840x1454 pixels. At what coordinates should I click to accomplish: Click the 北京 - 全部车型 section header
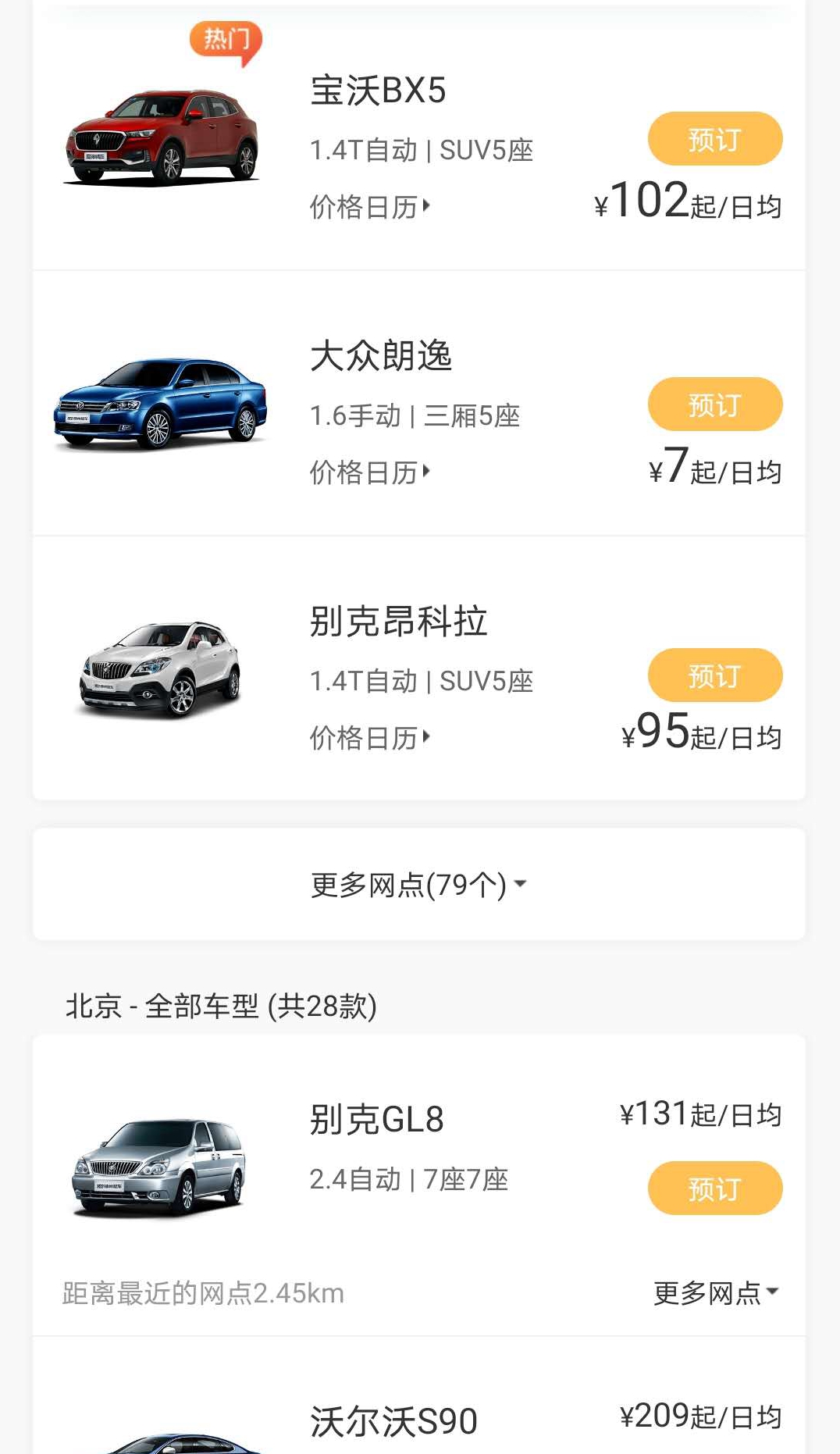click(x=221, y=1007)
